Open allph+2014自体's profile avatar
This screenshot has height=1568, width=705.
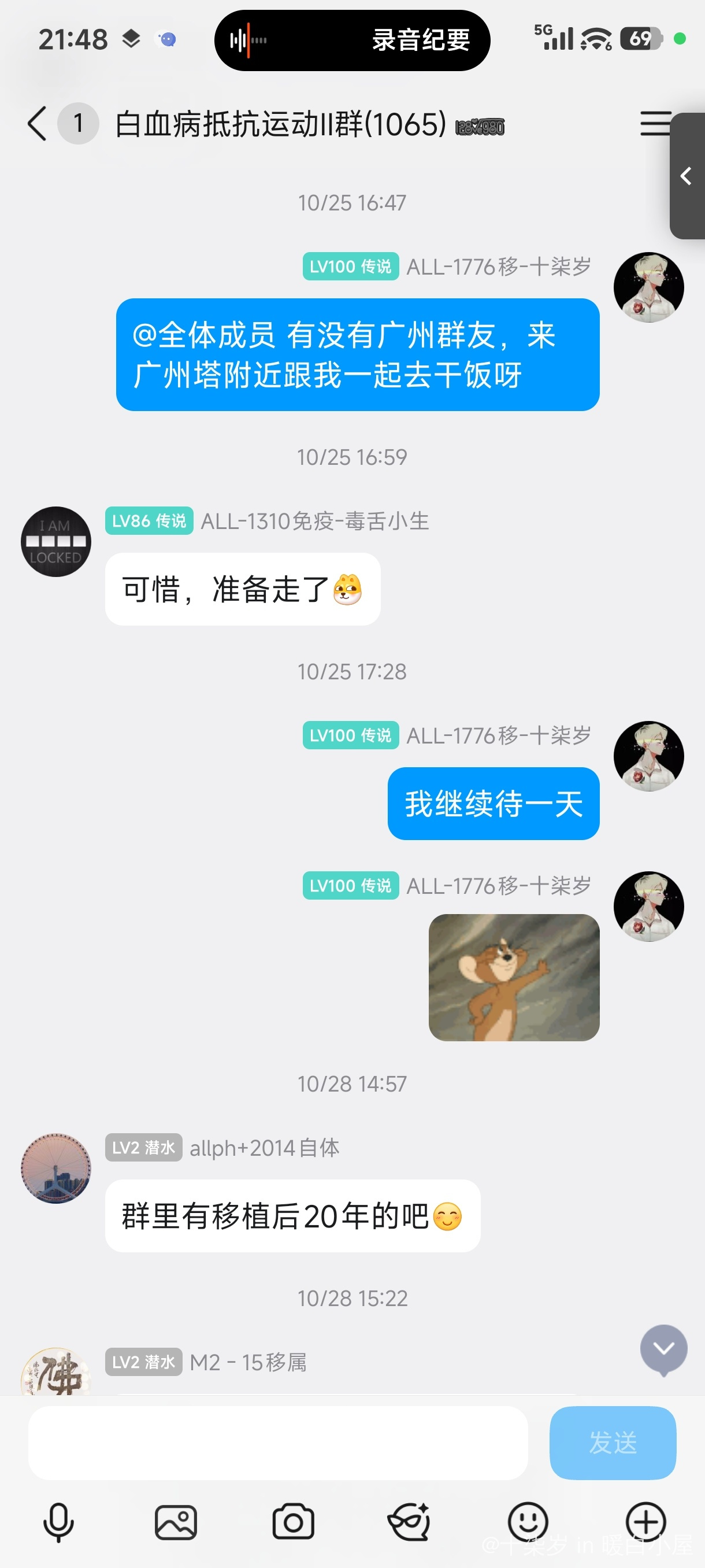point(56,1167)
